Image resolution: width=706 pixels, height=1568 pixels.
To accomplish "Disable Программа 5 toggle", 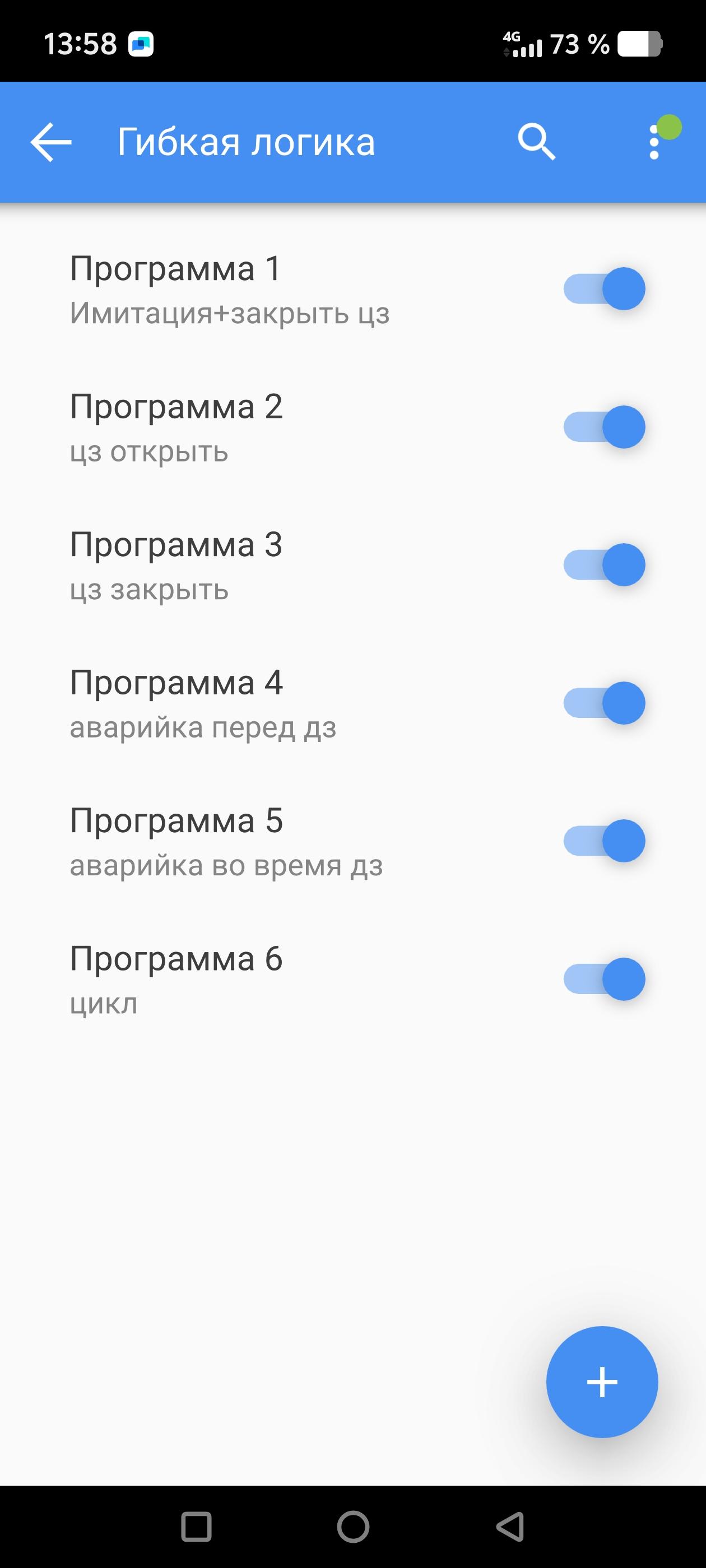I will [x=604, y=841].
